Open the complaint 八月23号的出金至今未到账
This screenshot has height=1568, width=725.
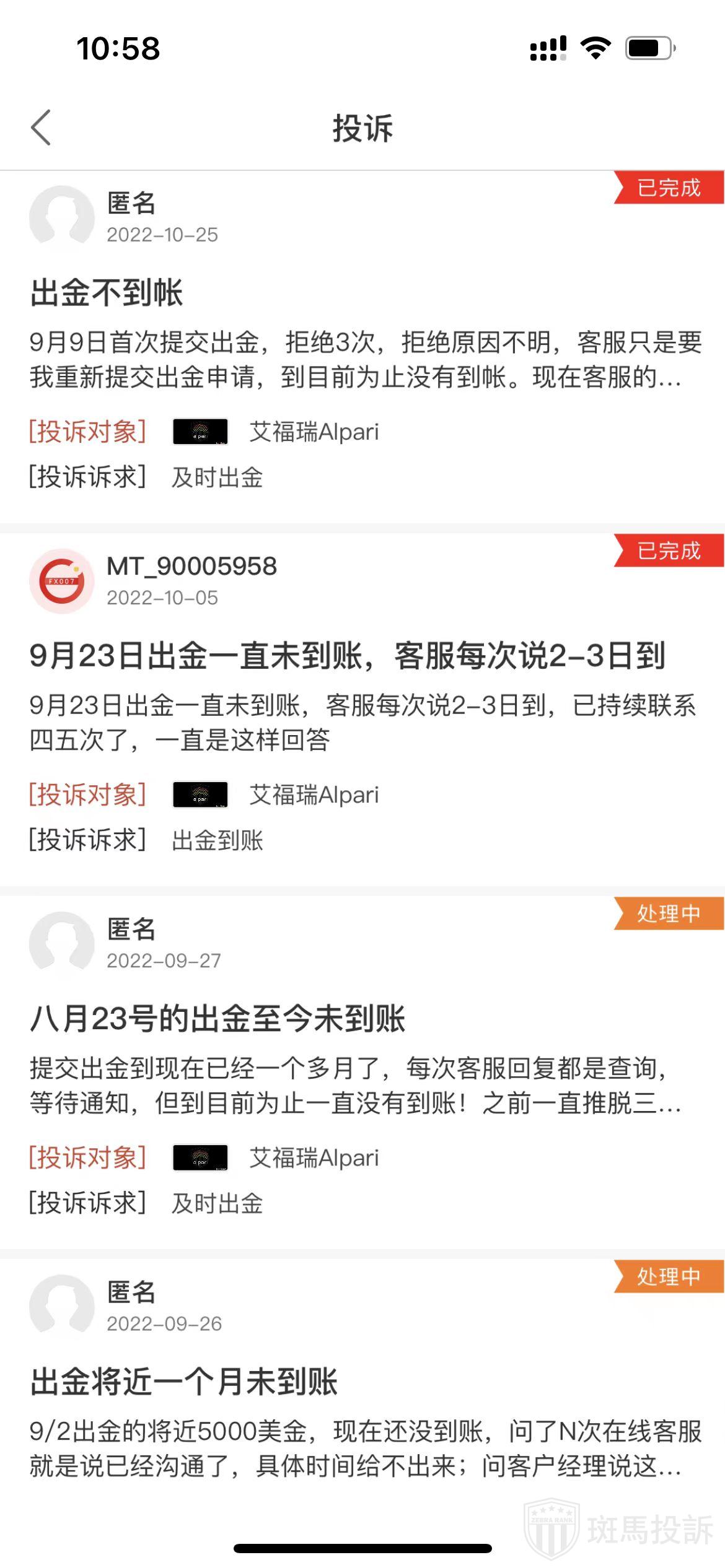[217, 1019]
